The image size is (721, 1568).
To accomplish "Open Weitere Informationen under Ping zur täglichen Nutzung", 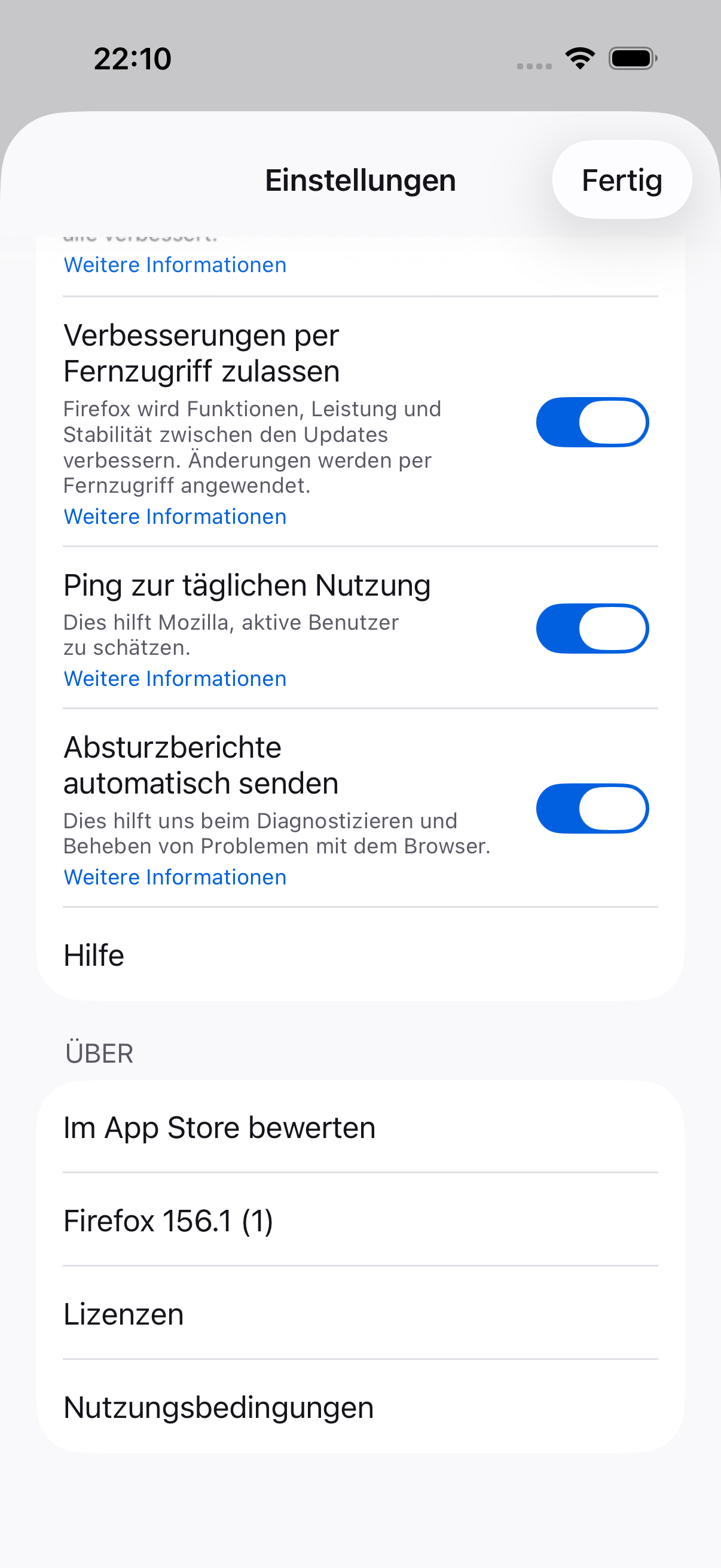I will [x=175, y=679].
